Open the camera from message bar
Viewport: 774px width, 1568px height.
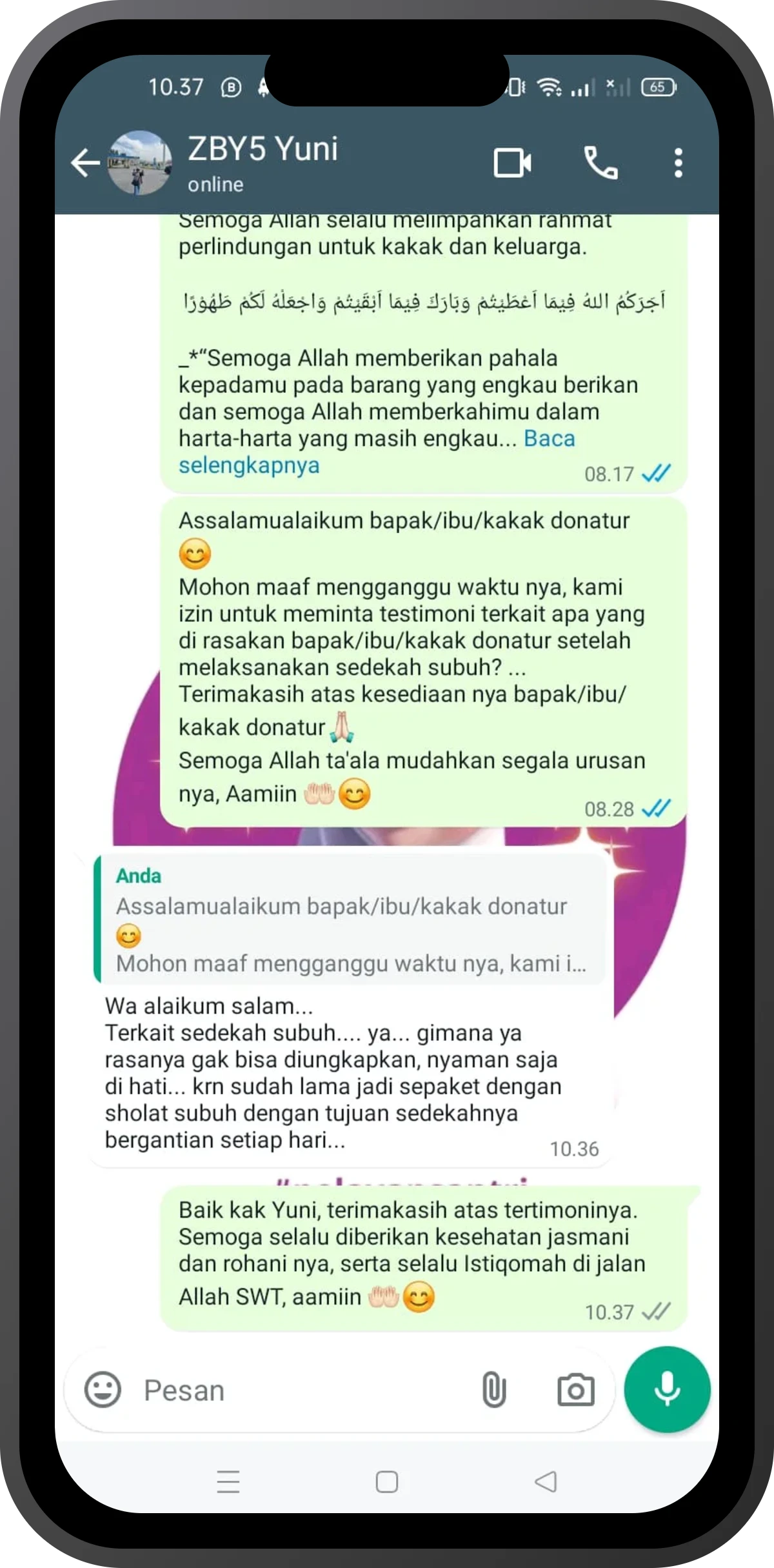(575, 1390)
